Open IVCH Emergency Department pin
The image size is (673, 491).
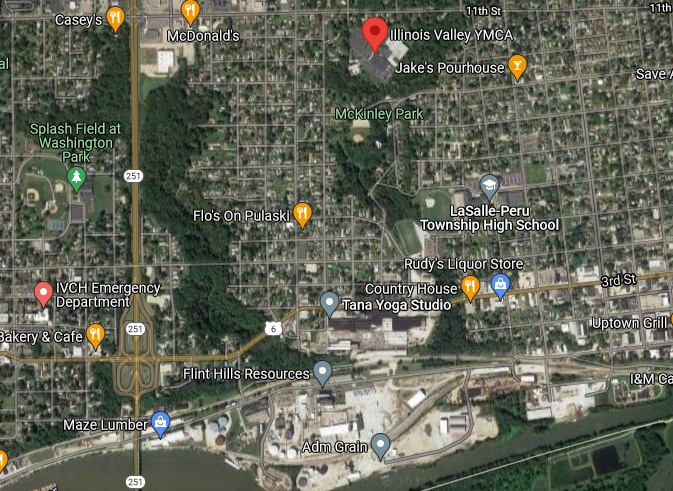tap(43, 293)
